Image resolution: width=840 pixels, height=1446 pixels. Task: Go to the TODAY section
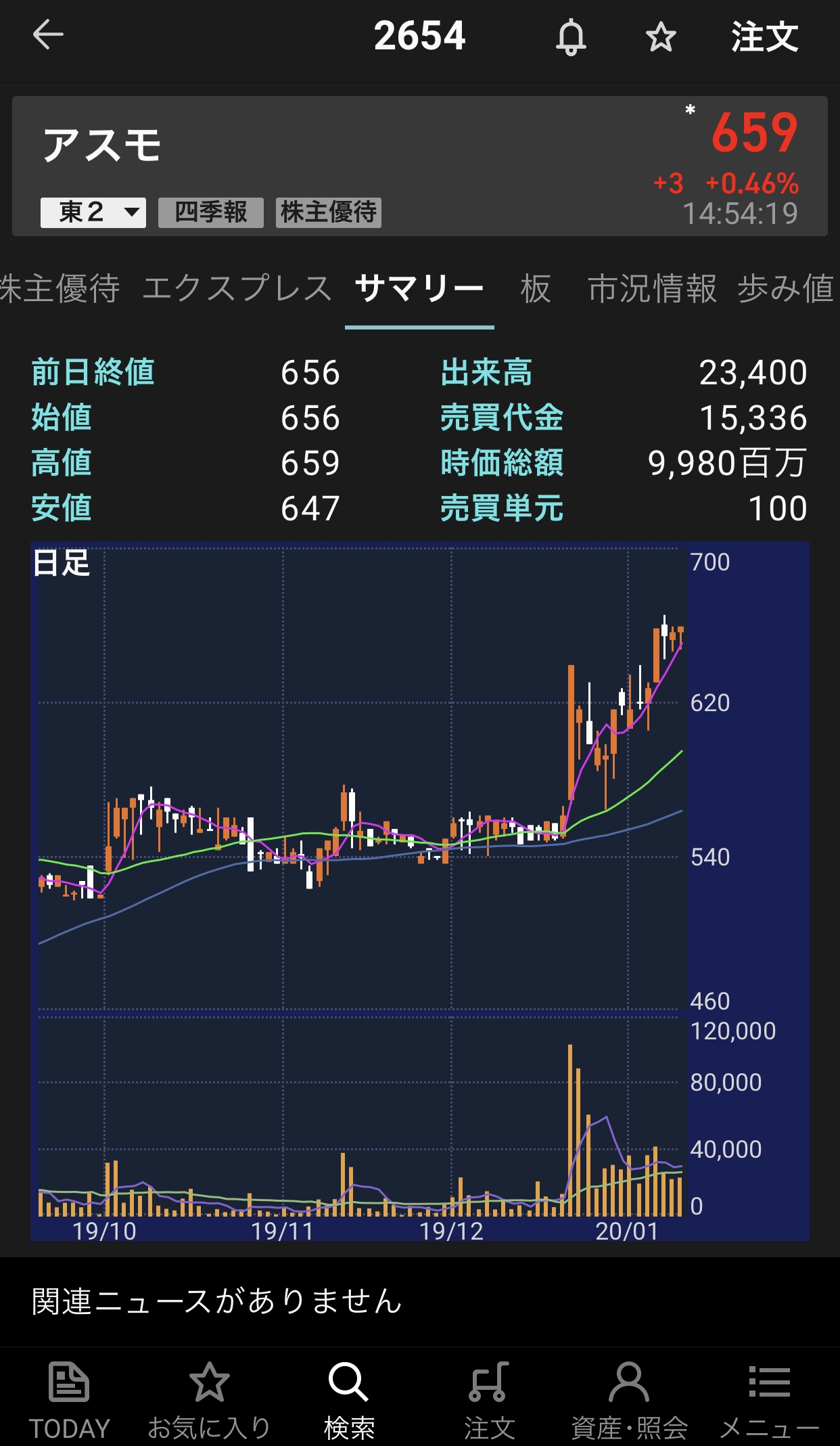pyautogui.click(x=69, y=1399)
